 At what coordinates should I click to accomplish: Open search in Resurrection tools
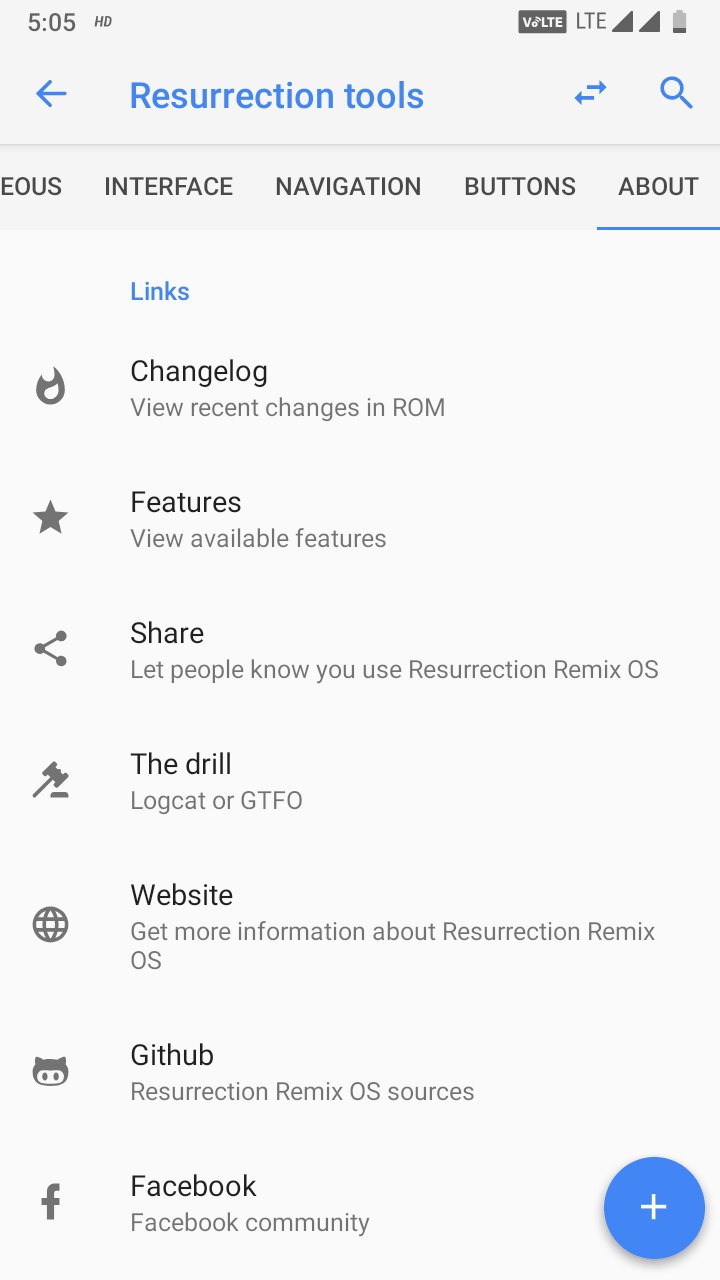[x=677, y=94]
